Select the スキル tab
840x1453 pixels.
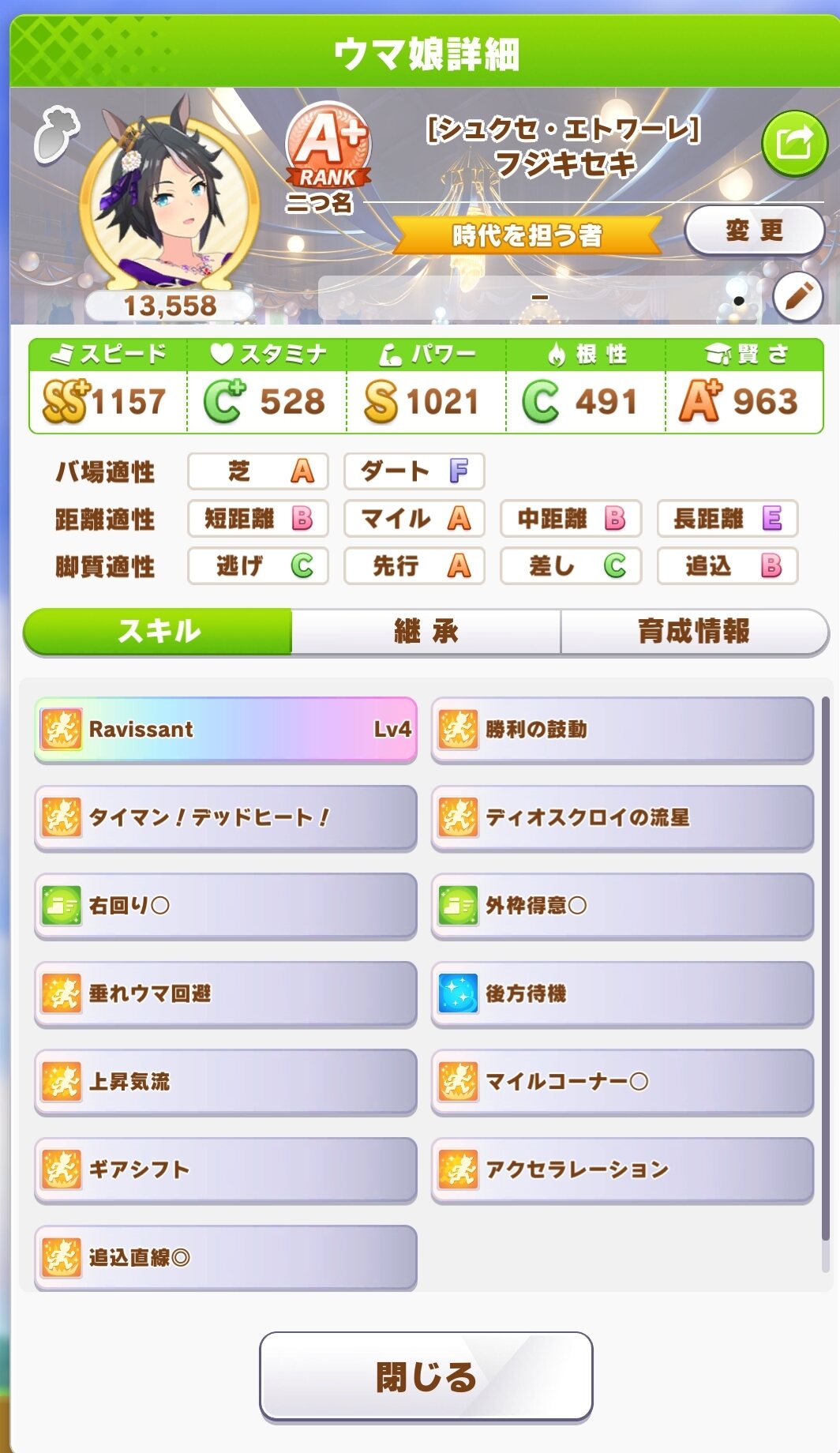pos(159,632)
